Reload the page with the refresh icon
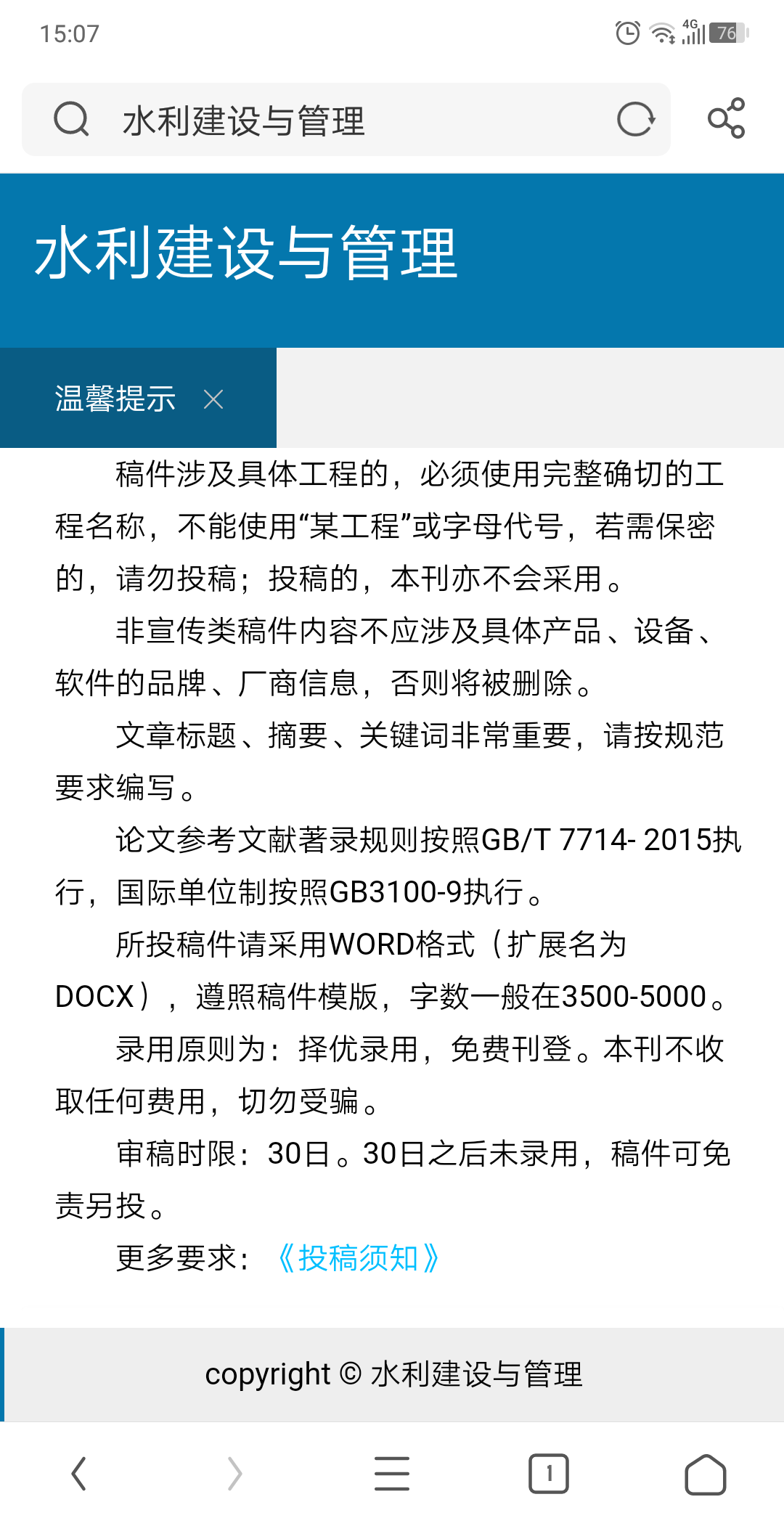 pos(636,119)
